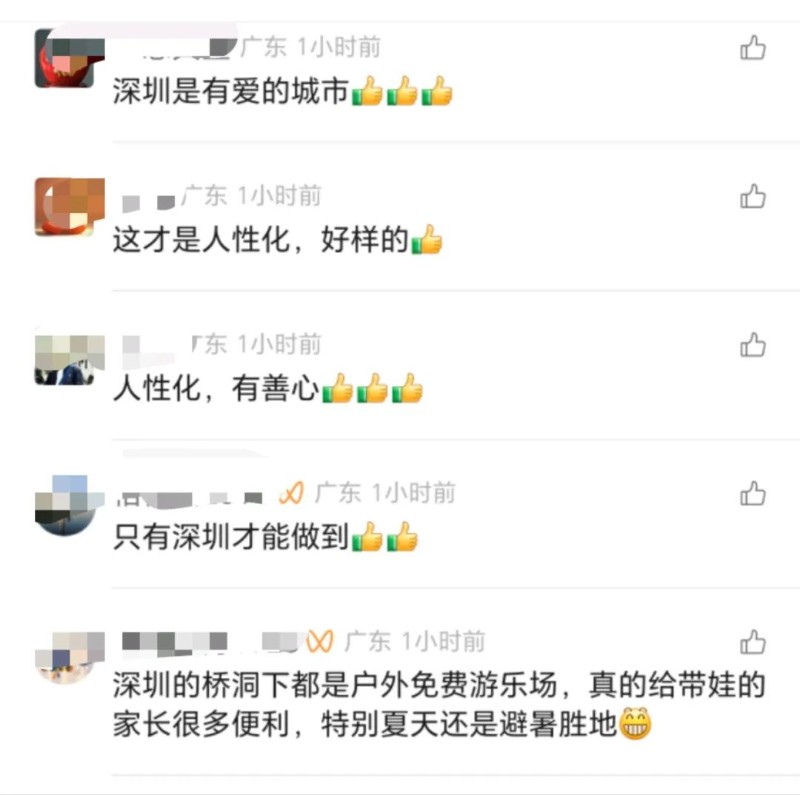Image resolution: width=800 pixels, height=795 pixels.
Task: Like the comment about 桥洞下户外免费游乐场
Action: [753, 642]
